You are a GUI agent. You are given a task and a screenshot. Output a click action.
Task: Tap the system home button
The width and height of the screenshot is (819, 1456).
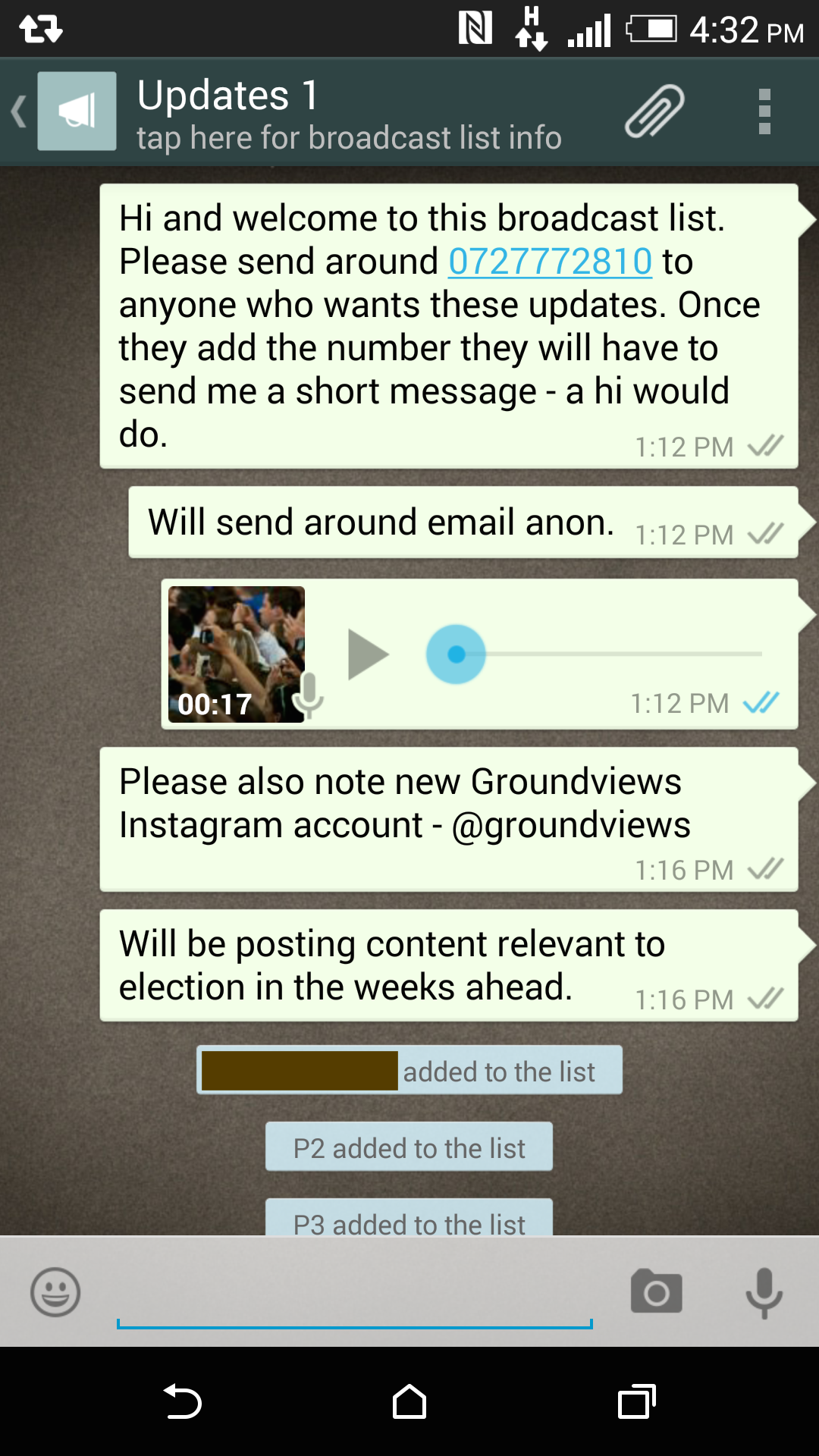[409, 1401]
